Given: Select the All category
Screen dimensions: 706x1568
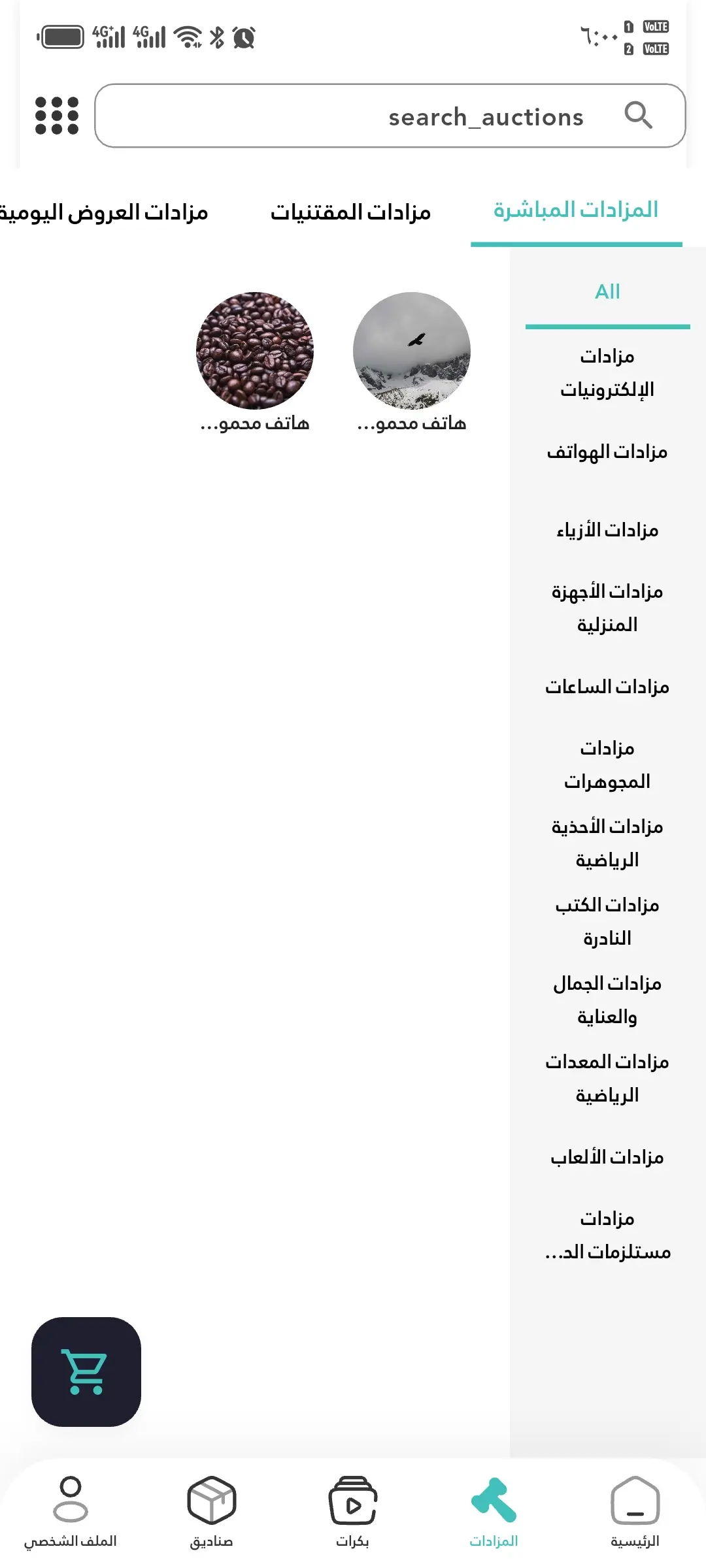Looking at the screenshot, I should (x=607, y=291).
